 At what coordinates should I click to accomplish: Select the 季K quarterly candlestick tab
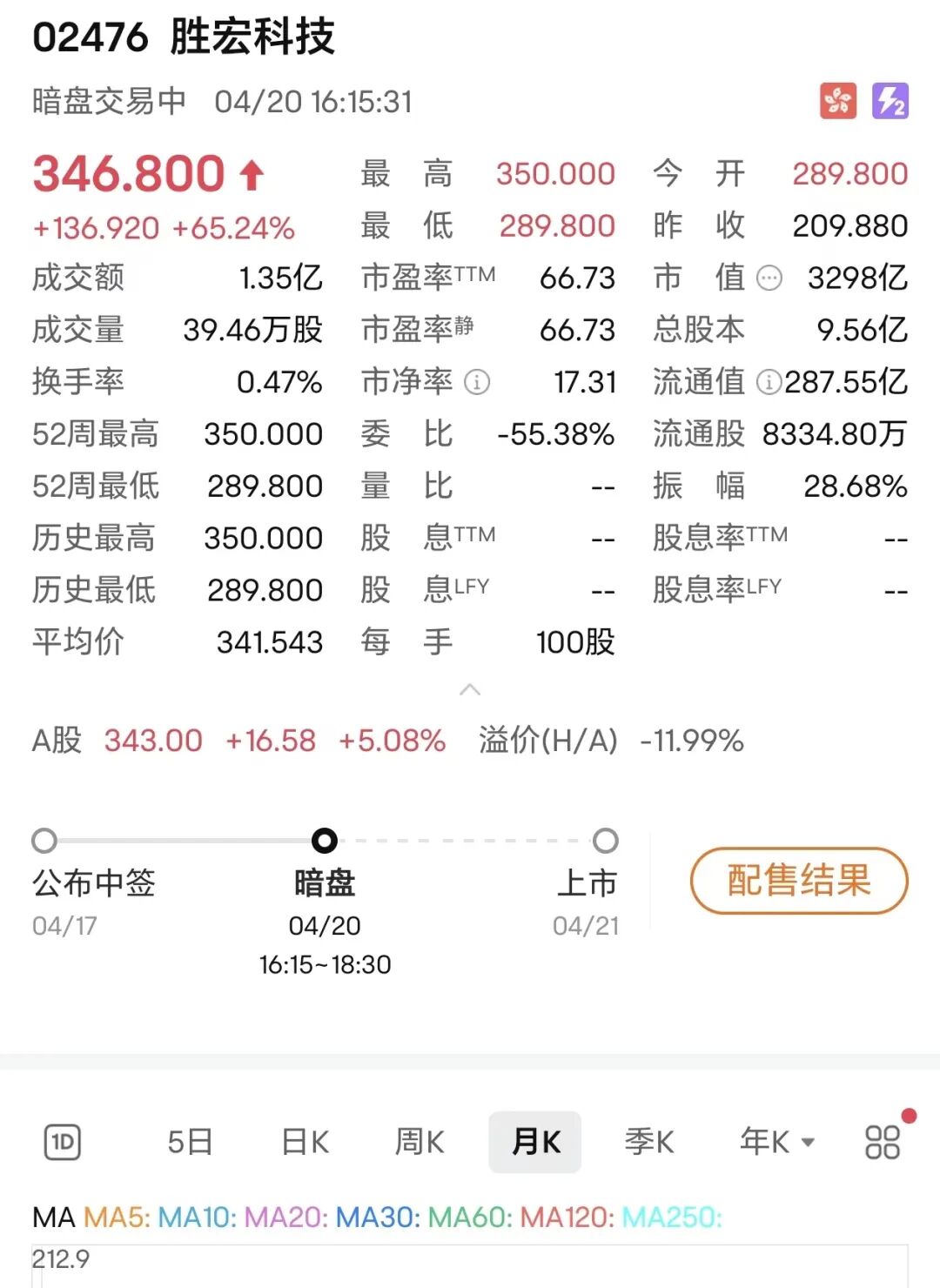pos(649,1142)
